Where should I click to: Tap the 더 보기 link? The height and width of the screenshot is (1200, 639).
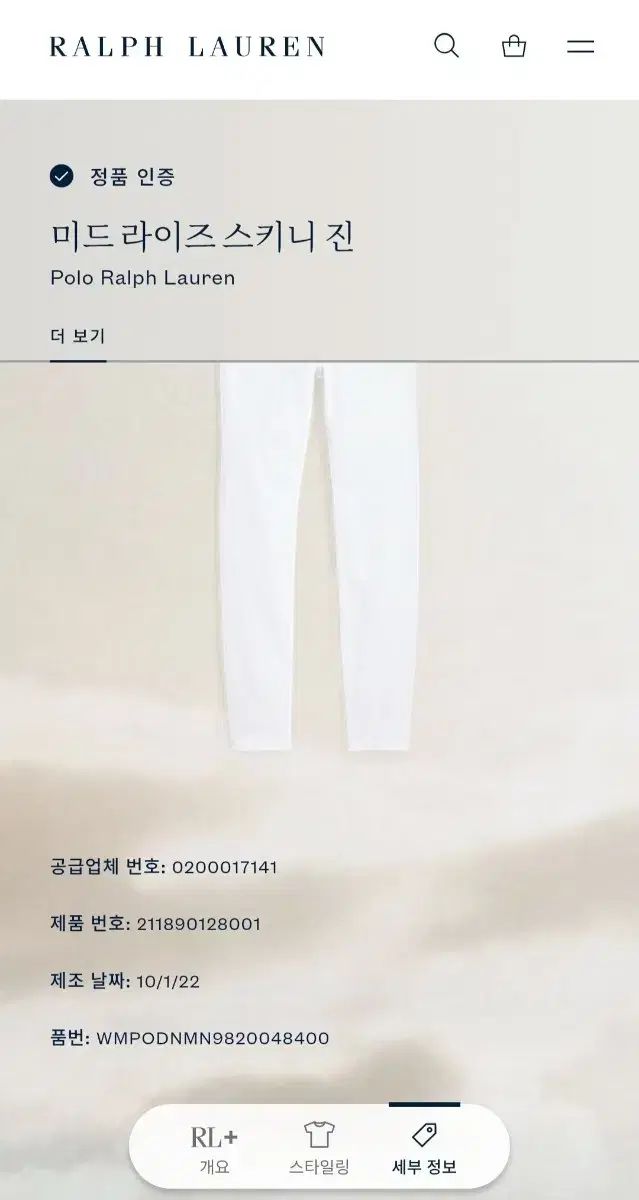(78, 336)
